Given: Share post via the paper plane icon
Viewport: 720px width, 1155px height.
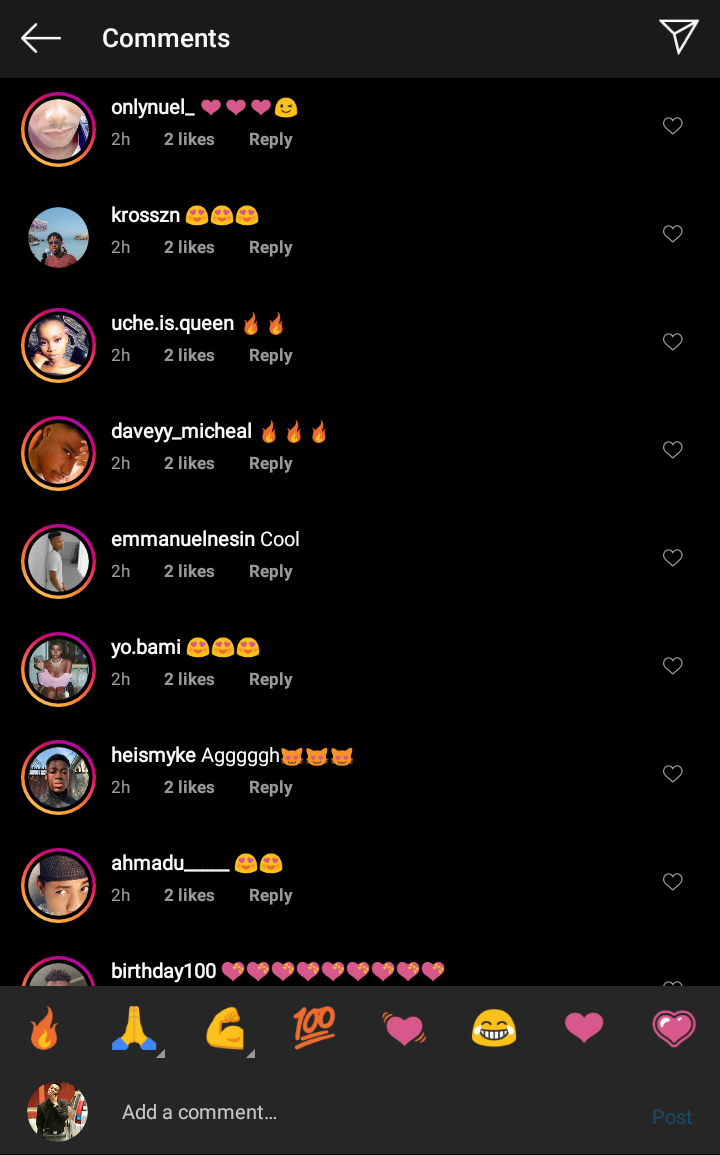Looking at the screenshot, I should tap(678, 37).
